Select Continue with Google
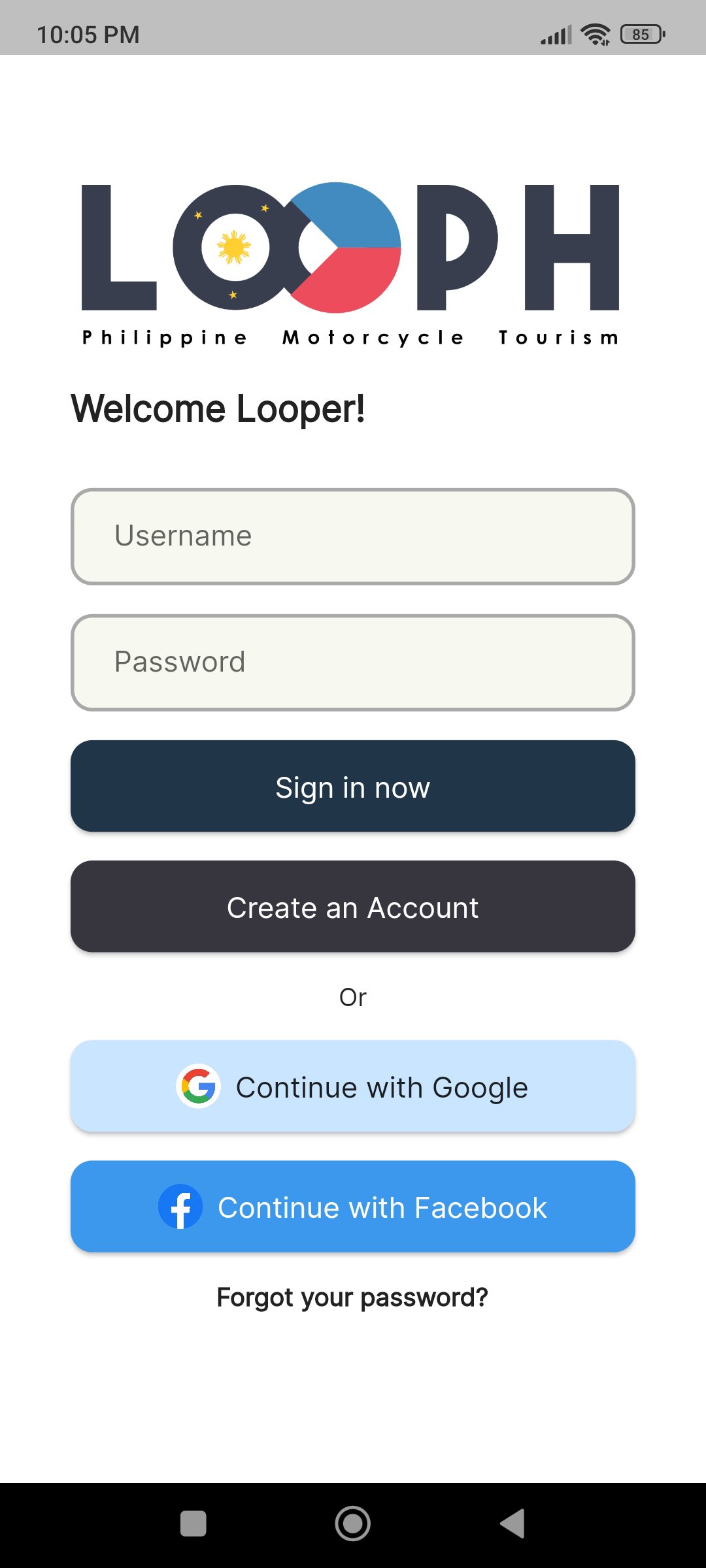Image resolution: width=706 pixels, height=1568 pixels. pyautogui.click(x=353, y=1086)
